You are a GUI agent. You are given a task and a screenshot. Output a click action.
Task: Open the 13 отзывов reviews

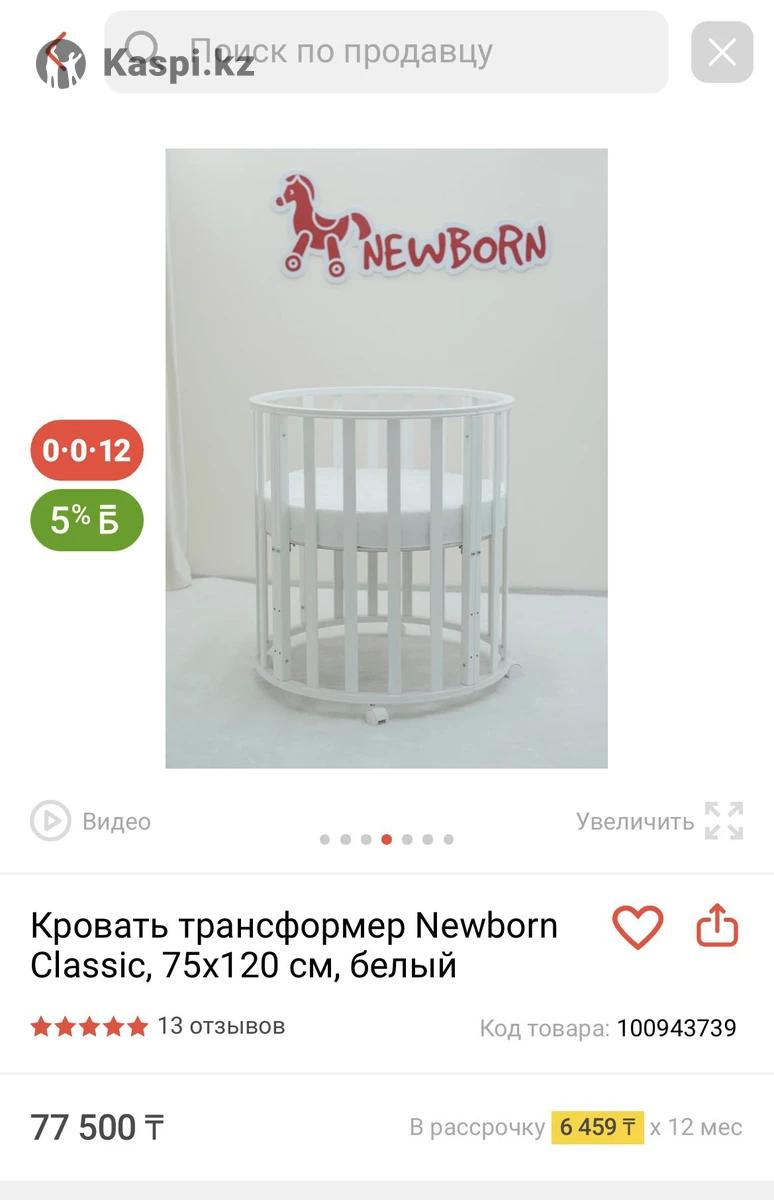click(221, 1026)
